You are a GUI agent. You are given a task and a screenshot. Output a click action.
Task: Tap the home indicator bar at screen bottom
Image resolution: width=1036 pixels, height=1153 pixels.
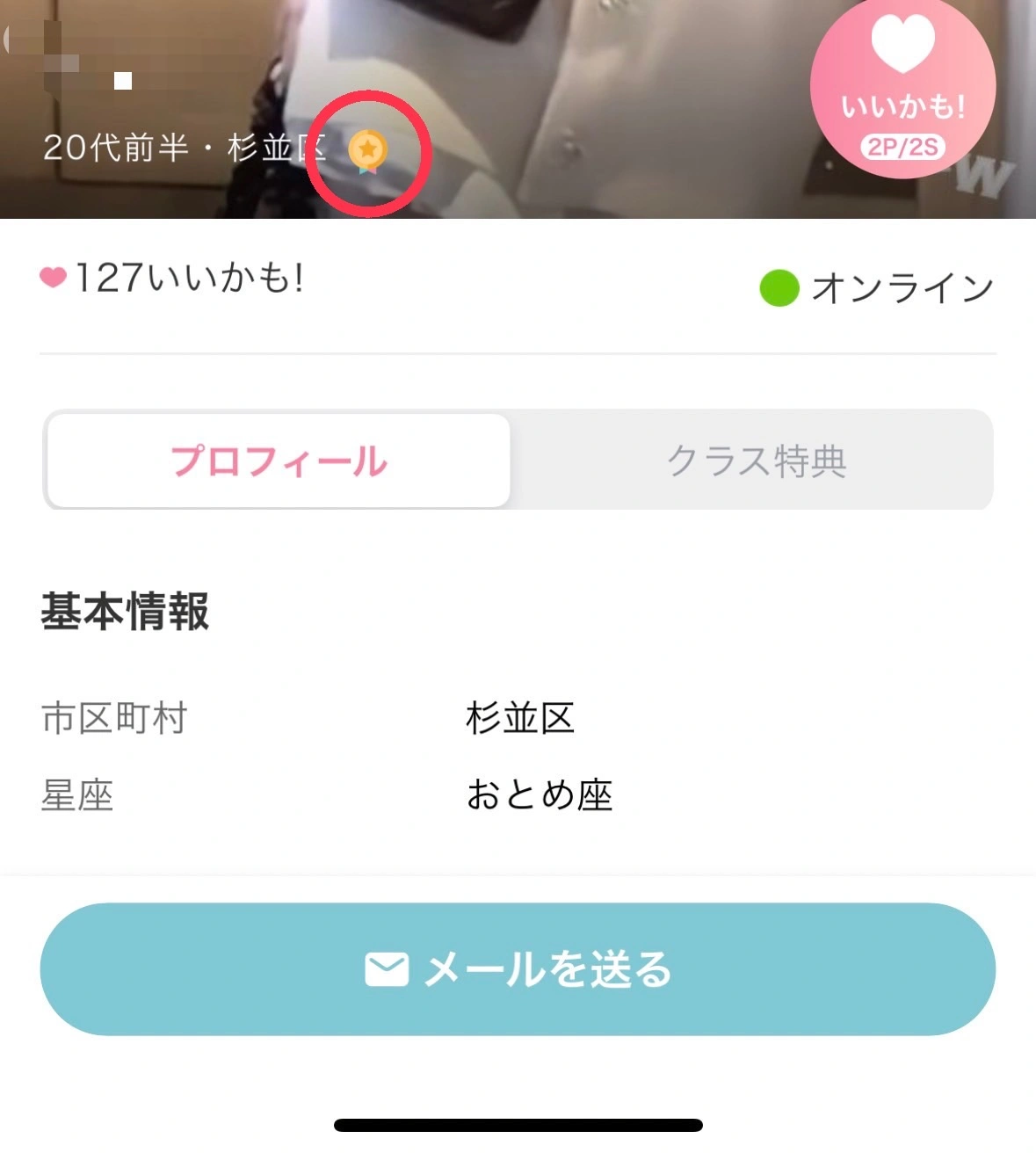tap(518, 1122)
